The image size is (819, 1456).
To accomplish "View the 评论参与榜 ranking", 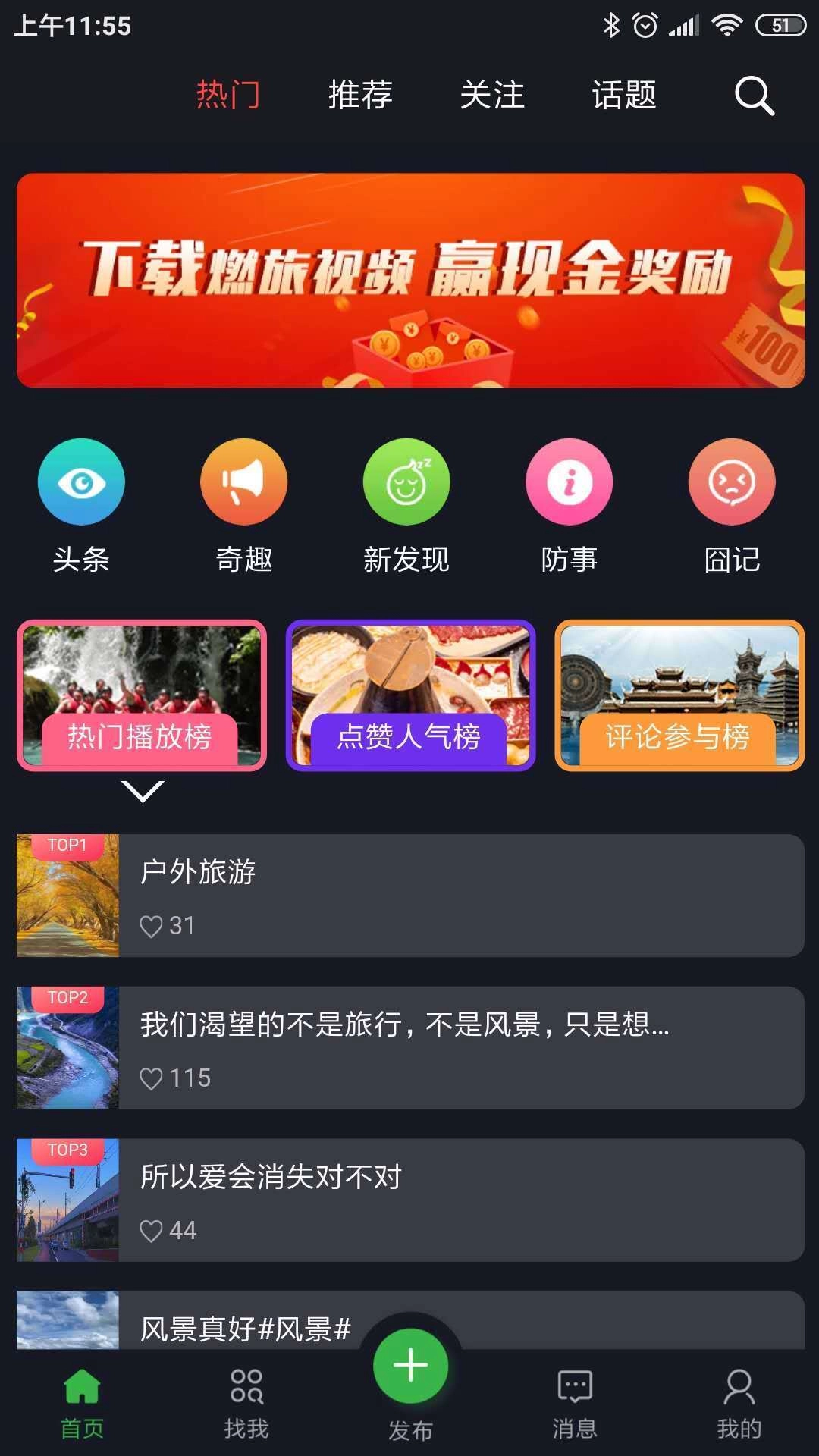I will pos(679,695).
